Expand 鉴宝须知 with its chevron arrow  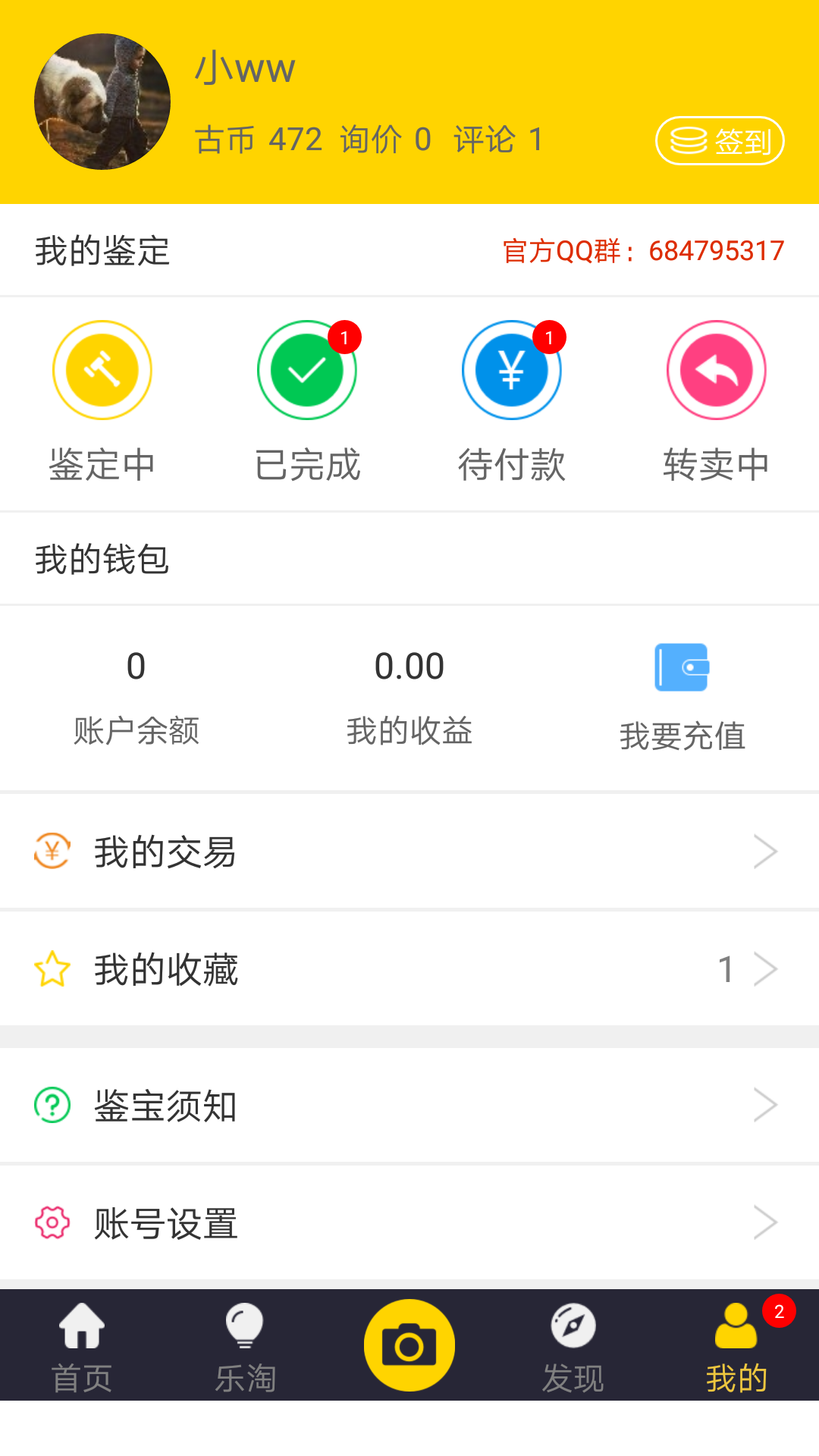767,1106
